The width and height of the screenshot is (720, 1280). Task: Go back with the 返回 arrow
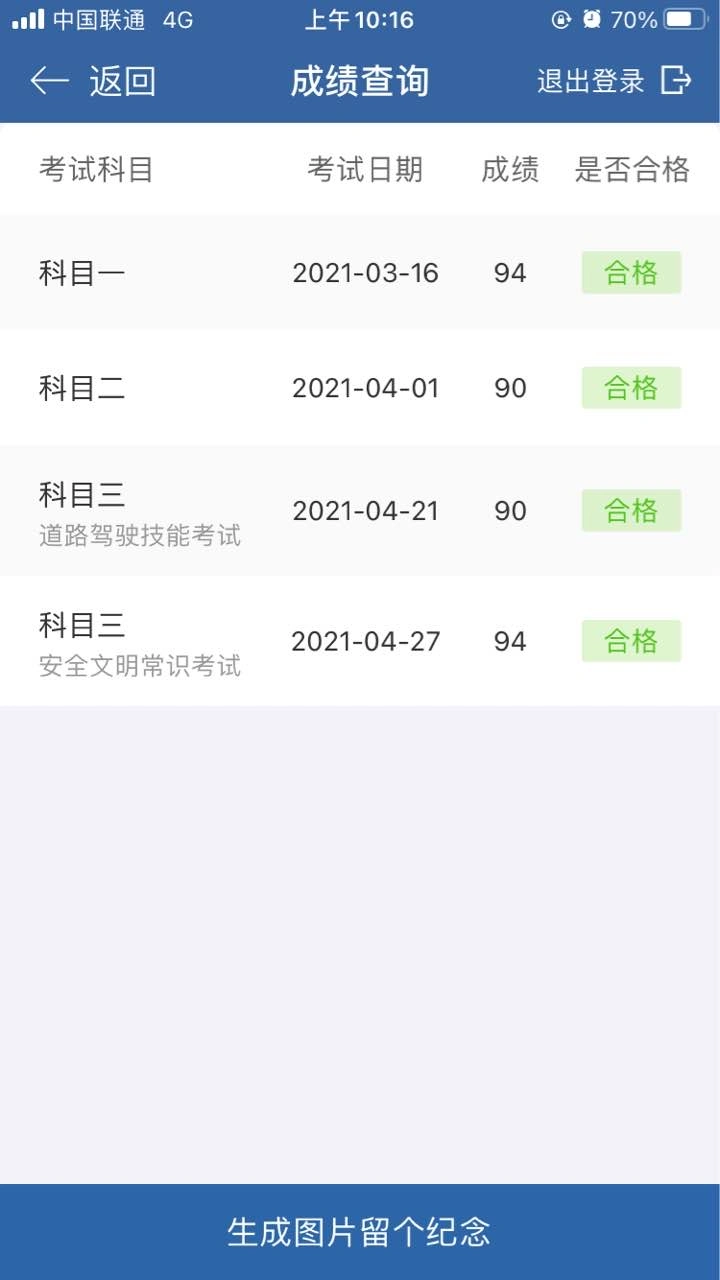[92, 81]
